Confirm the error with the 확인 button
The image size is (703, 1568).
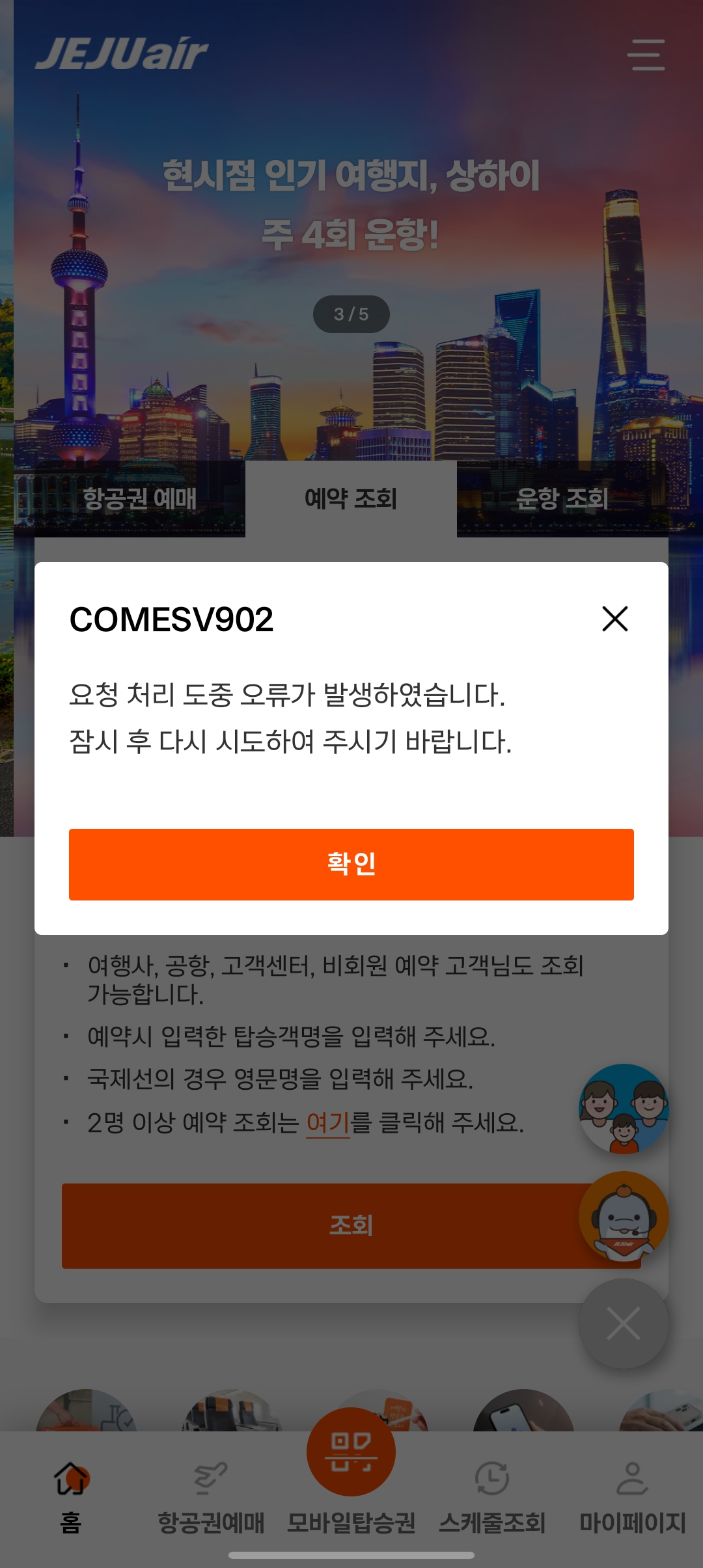(x=351, y=864)
